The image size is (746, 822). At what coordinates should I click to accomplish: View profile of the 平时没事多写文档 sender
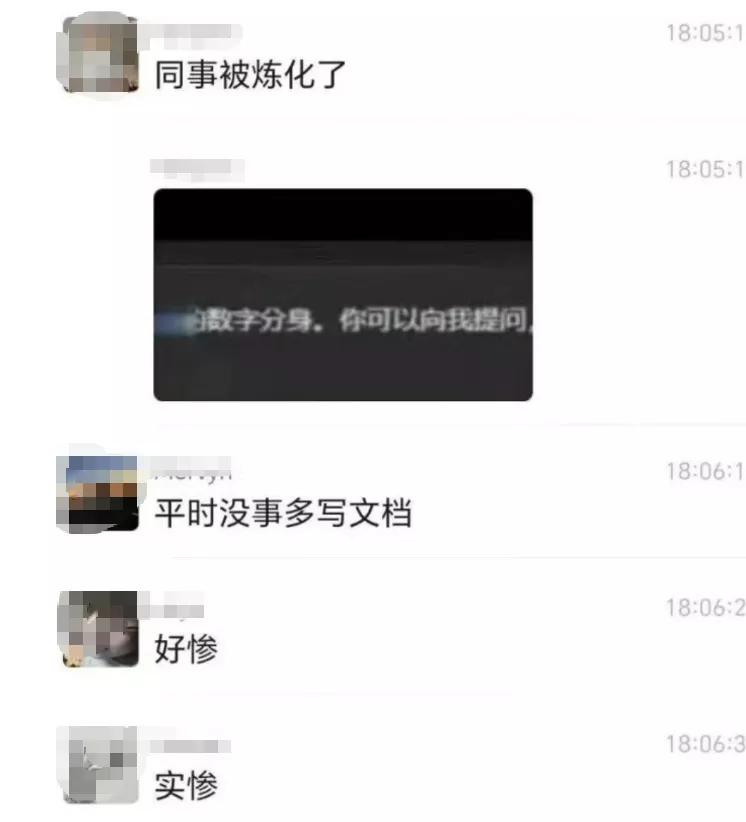pos(96,494)
